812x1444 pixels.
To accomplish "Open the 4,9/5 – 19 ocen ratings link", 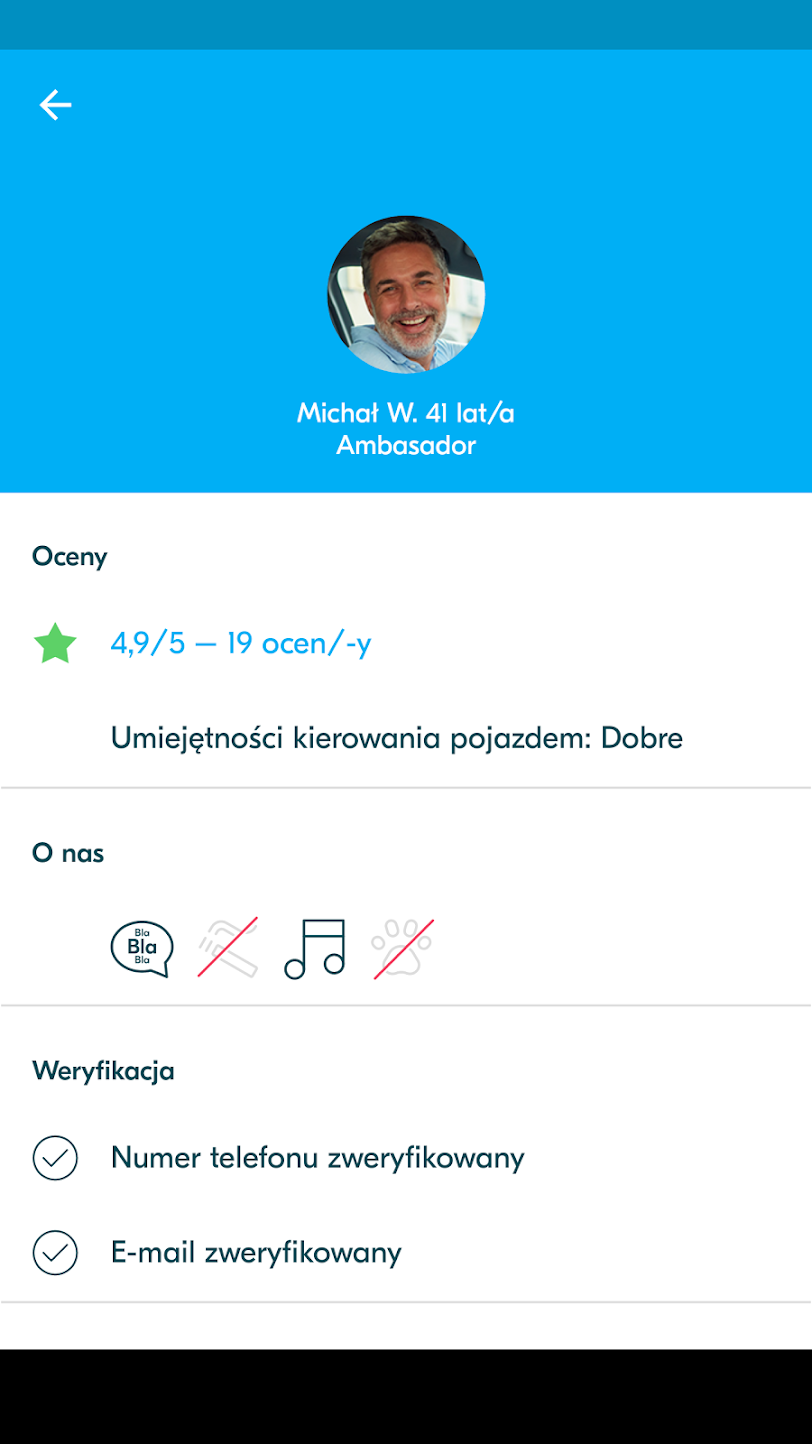I will (x=241, y=644).
